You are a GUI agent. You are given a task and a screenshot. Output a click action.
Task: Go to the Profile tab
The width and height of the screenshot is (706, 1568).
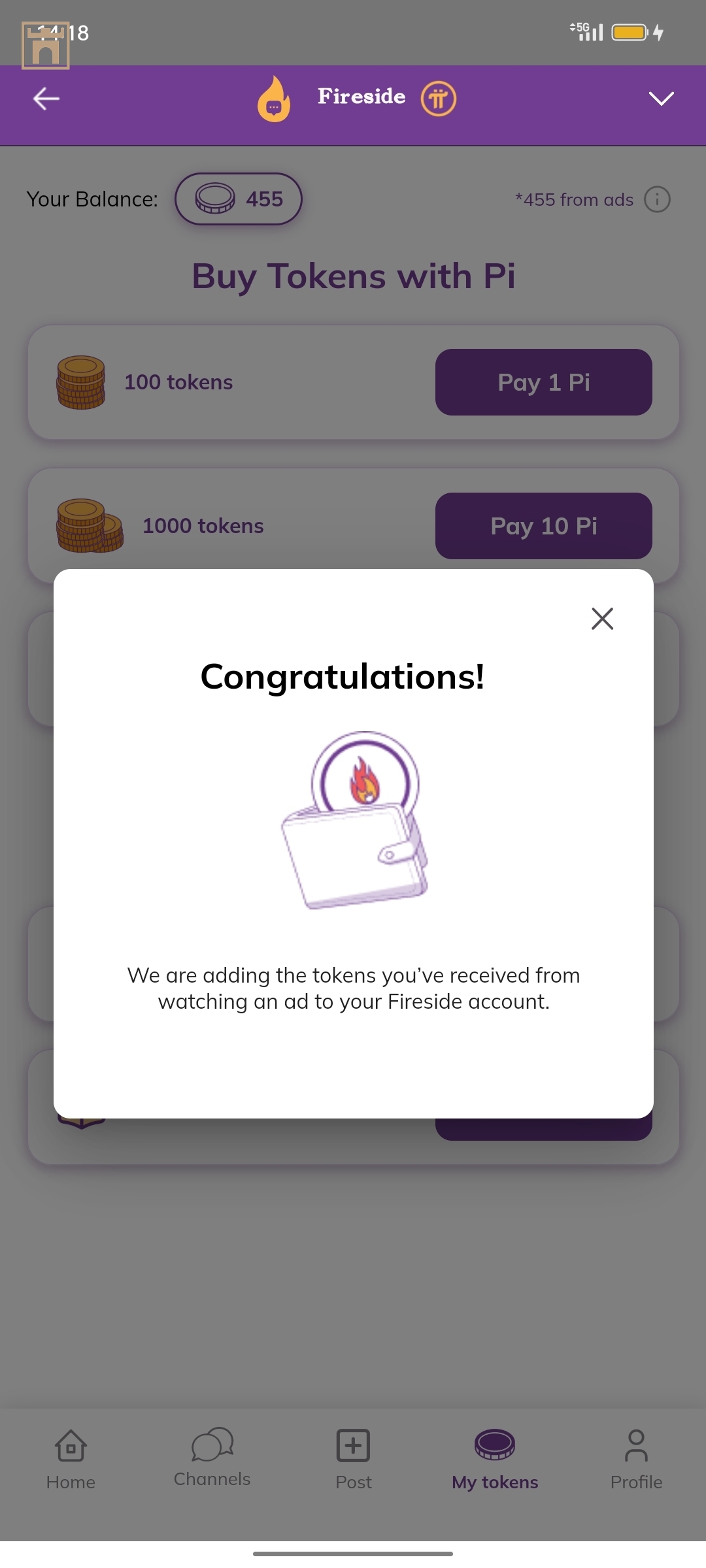636,1459
